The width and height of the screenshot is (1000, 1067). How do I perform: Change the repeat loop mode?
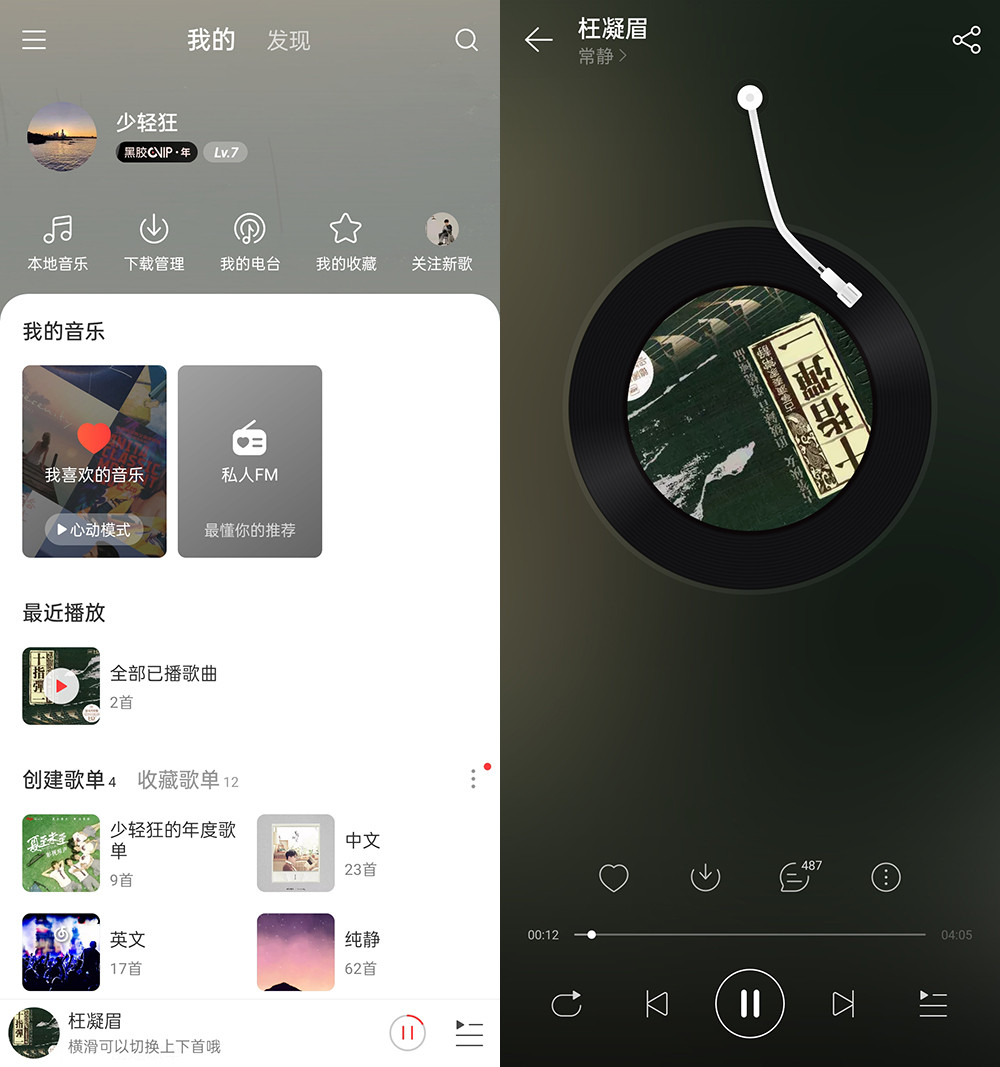click(566, 1003)
